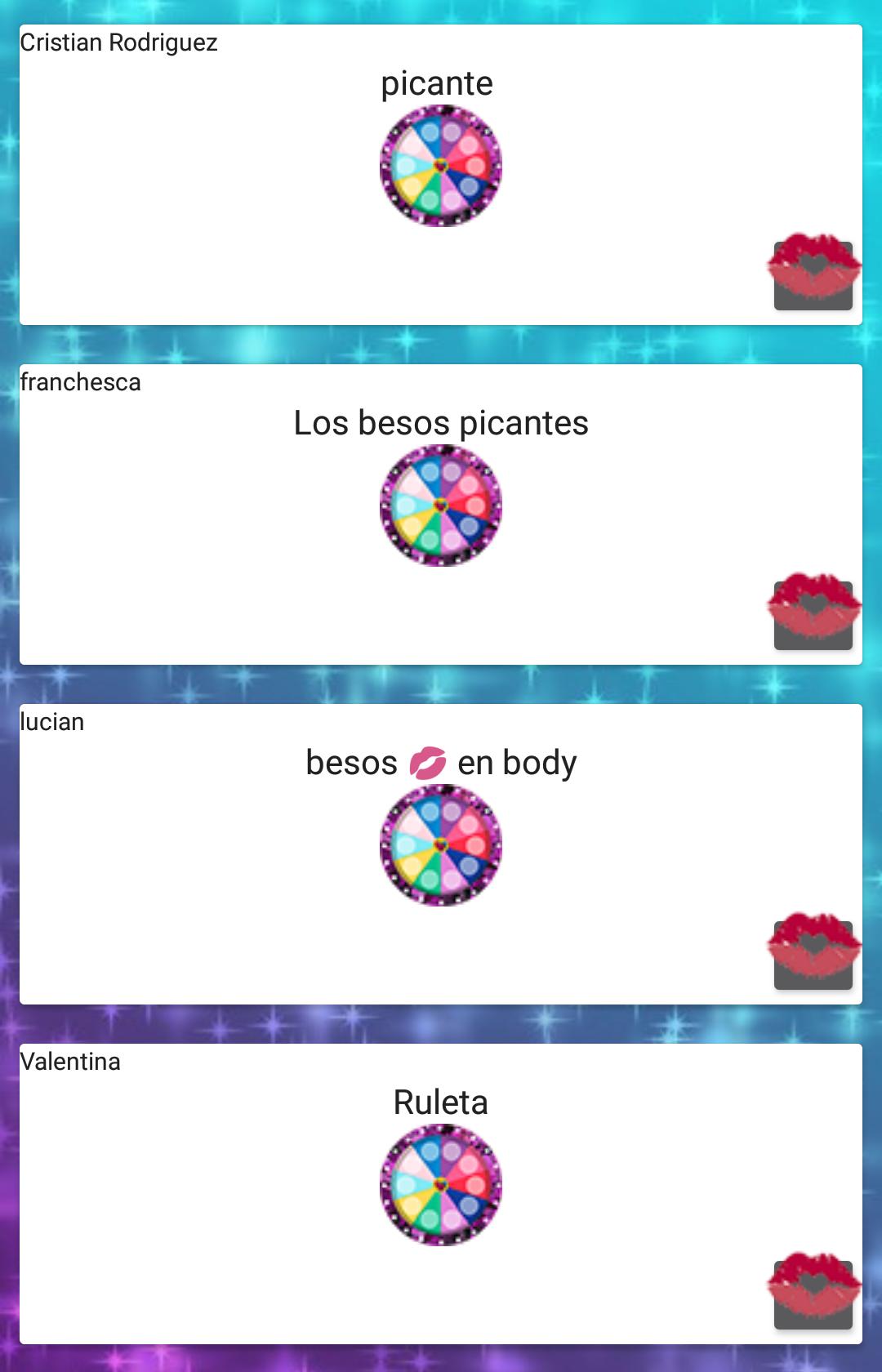The width and height of the screenshot is (882, 1372).
Task: Tap kiss lips icon on Valentina's card
Action: [x=813, y=1289]
